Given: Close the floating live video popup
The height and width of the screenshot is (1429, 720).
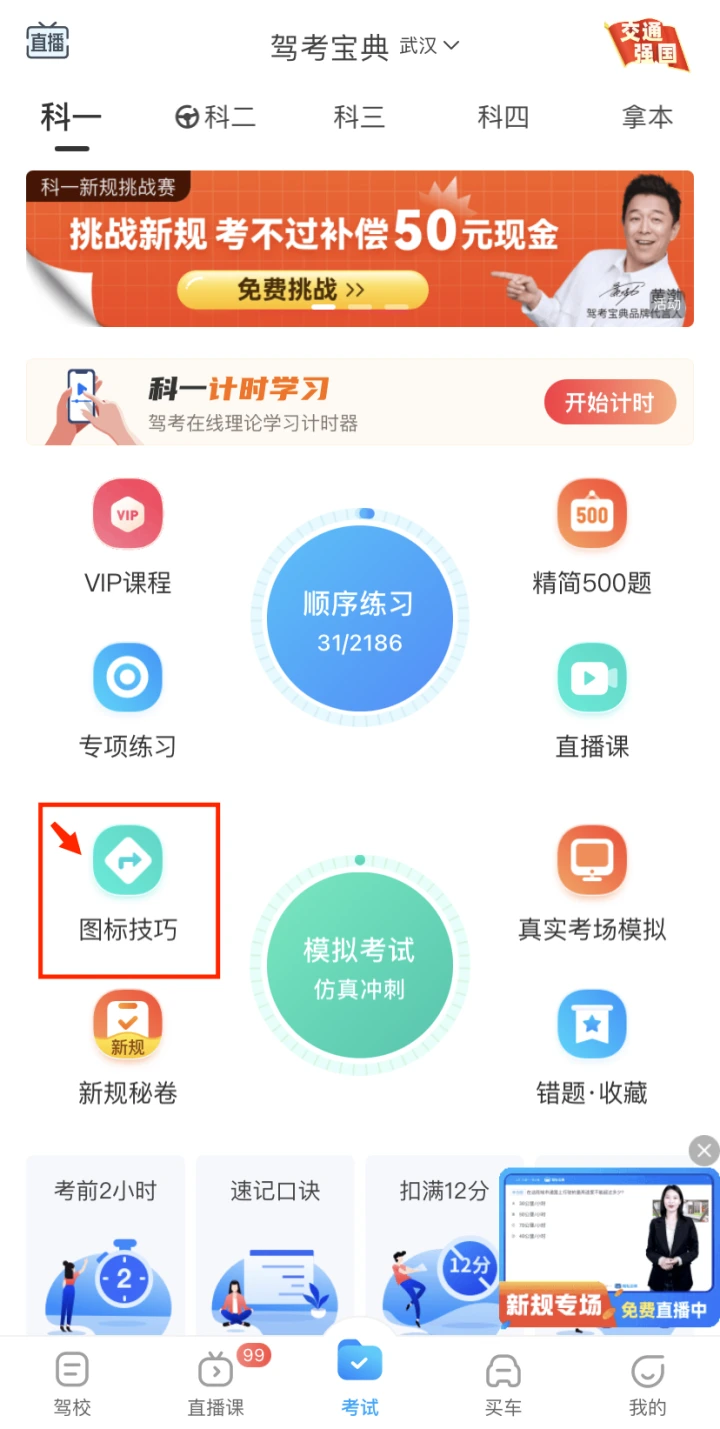Looking at the screenshot, I should point(703,1149).
